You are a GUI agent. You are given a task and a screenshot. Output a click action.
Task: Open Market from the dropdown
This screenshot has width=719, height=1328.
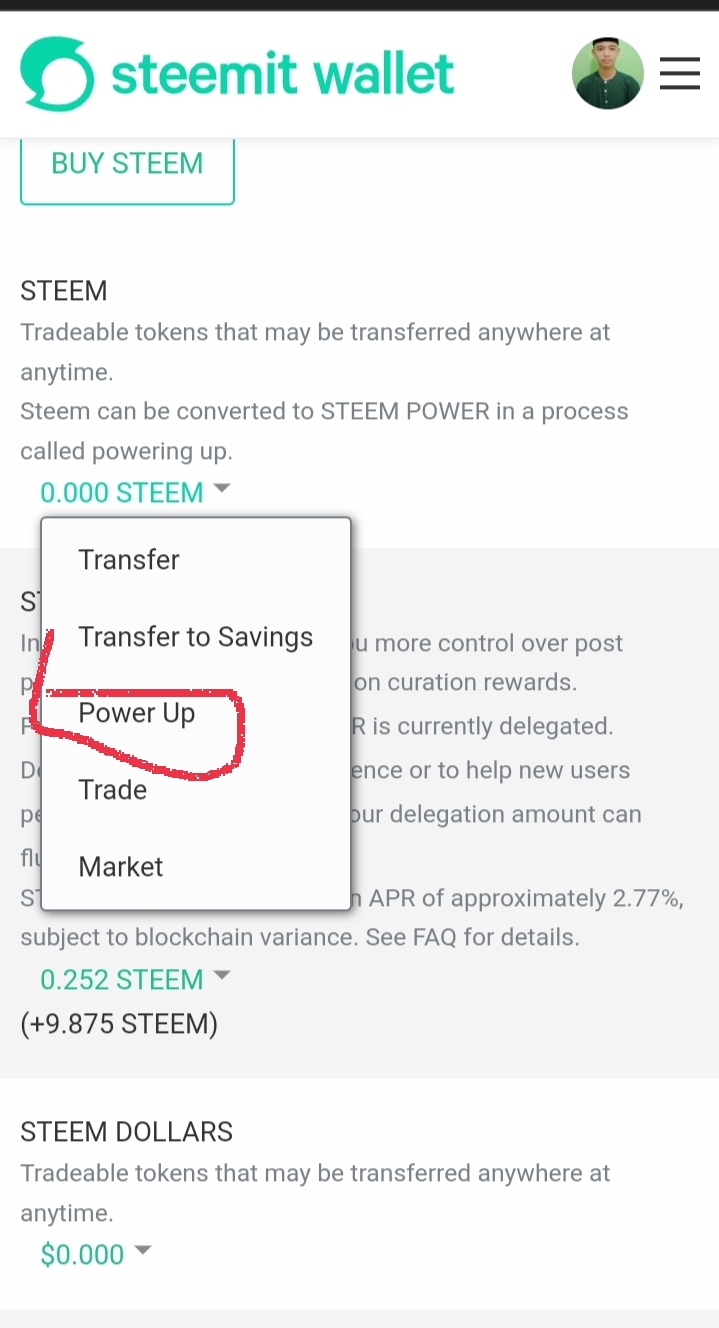coord(121,866)
